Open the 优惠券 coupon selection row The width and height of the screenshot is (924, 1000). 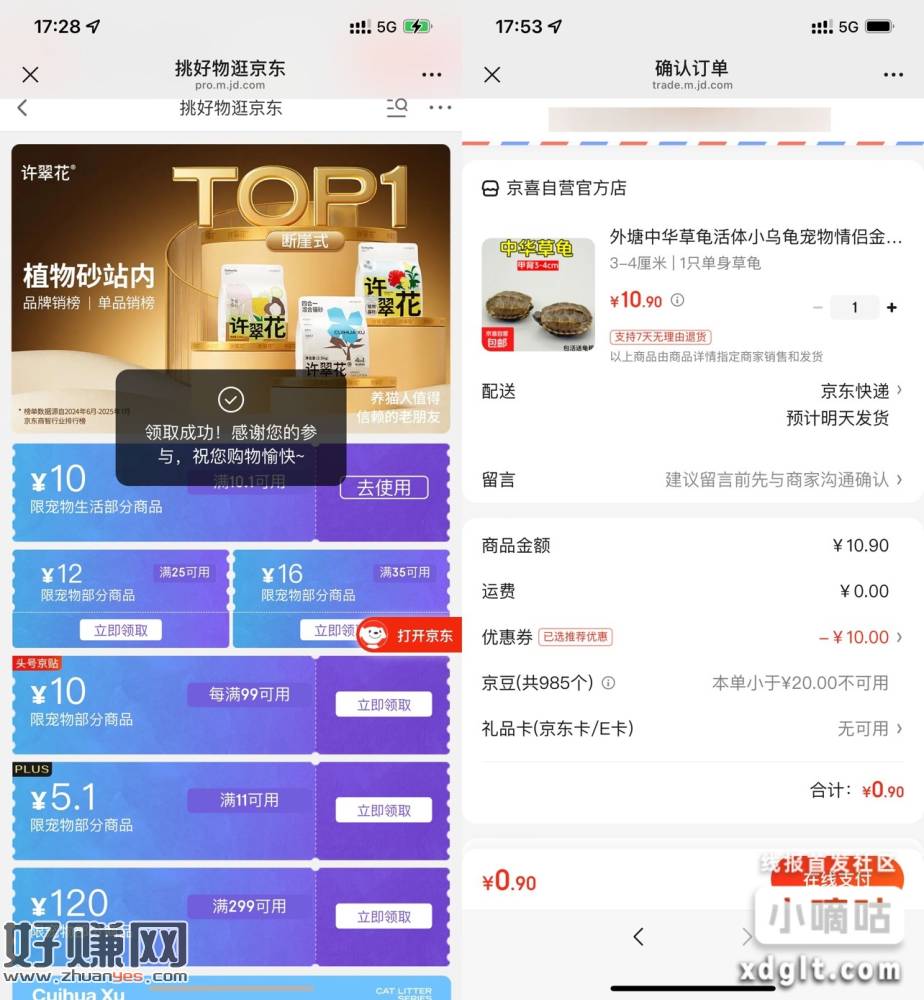692,637
